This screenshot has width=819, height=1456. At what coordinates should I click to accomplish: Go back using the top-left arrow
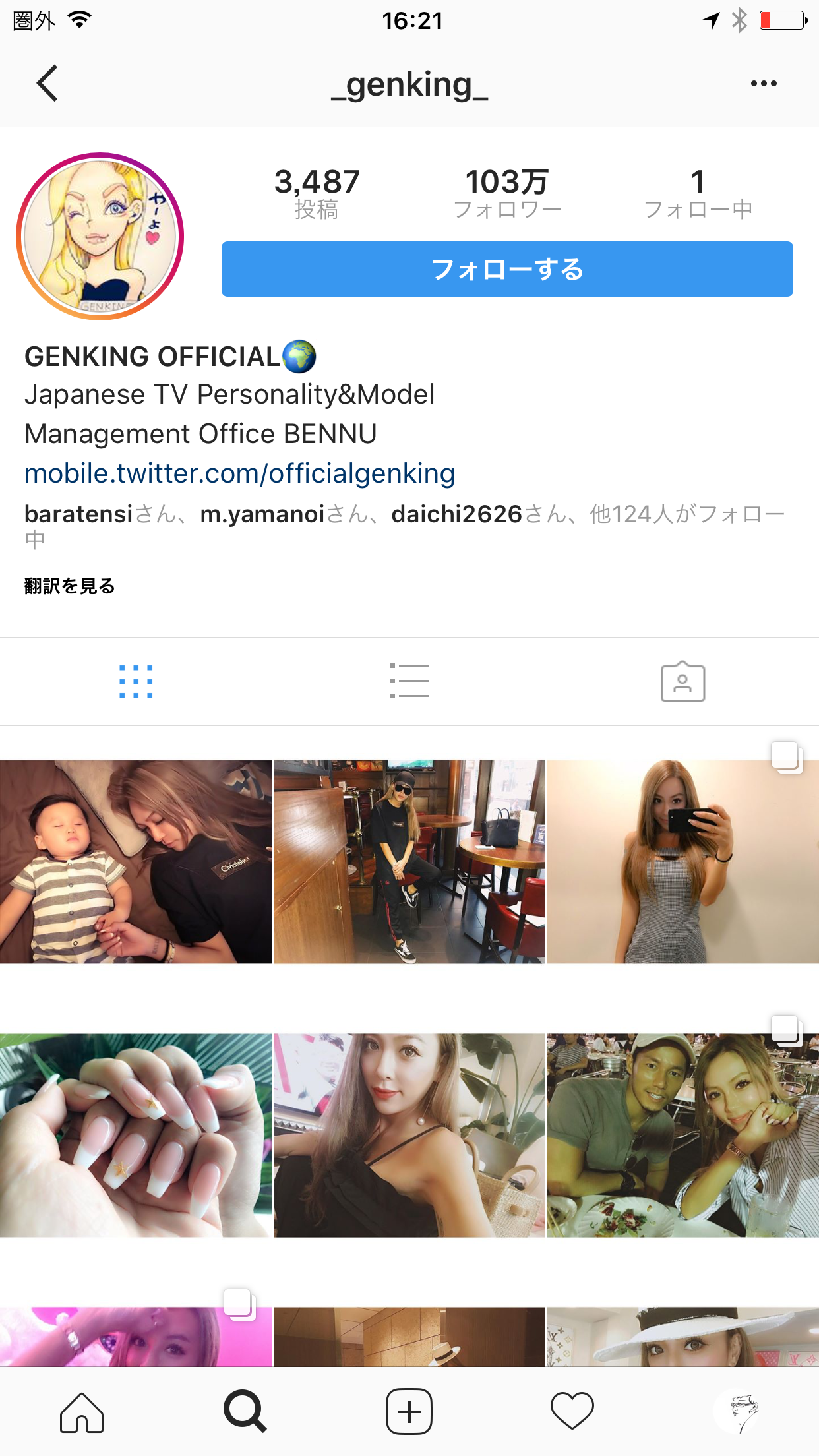click(x=47, y=83)
